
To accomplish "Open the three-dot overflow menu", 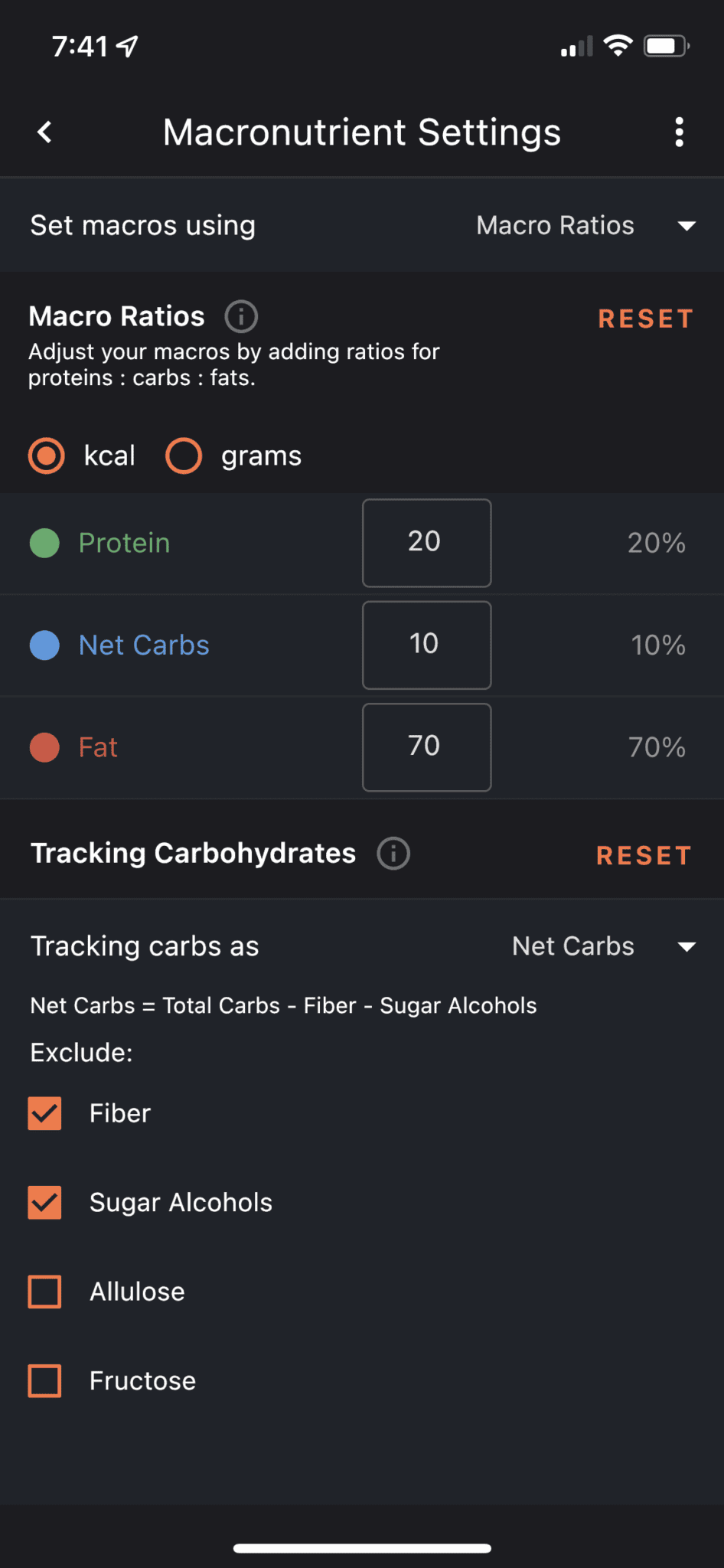I will (680, 132).
